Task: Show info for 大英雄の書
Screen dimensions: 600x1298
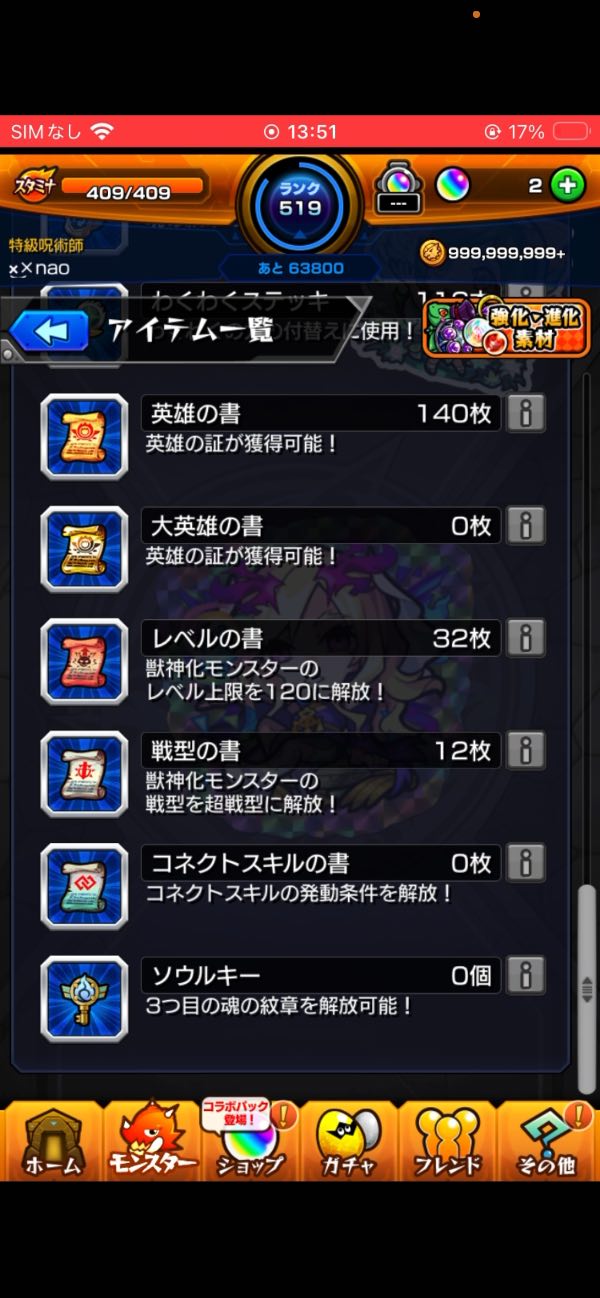Action: point(525,525)
